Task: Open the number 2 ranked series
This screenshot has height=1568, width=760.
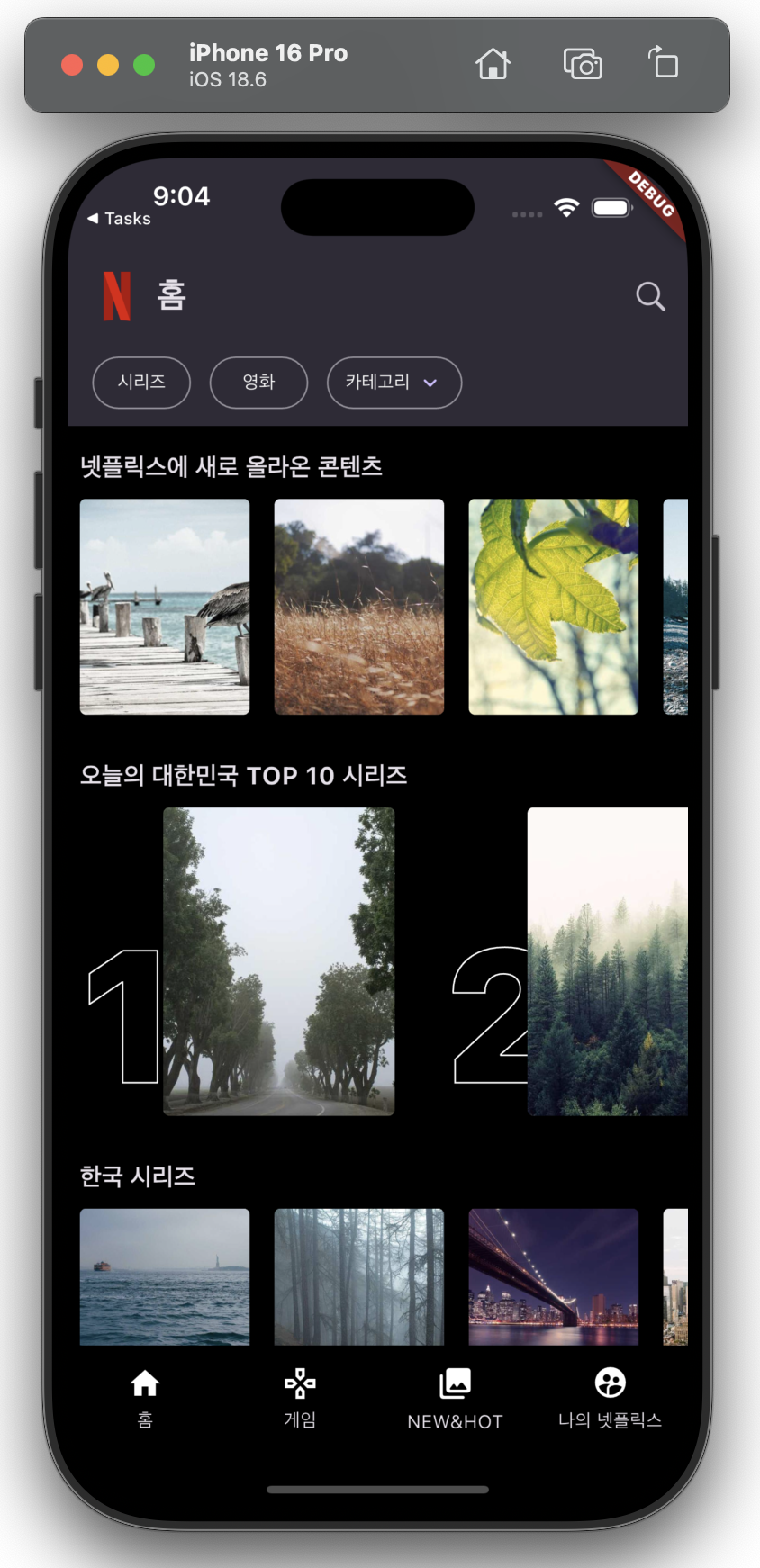Action: (607, 961)
